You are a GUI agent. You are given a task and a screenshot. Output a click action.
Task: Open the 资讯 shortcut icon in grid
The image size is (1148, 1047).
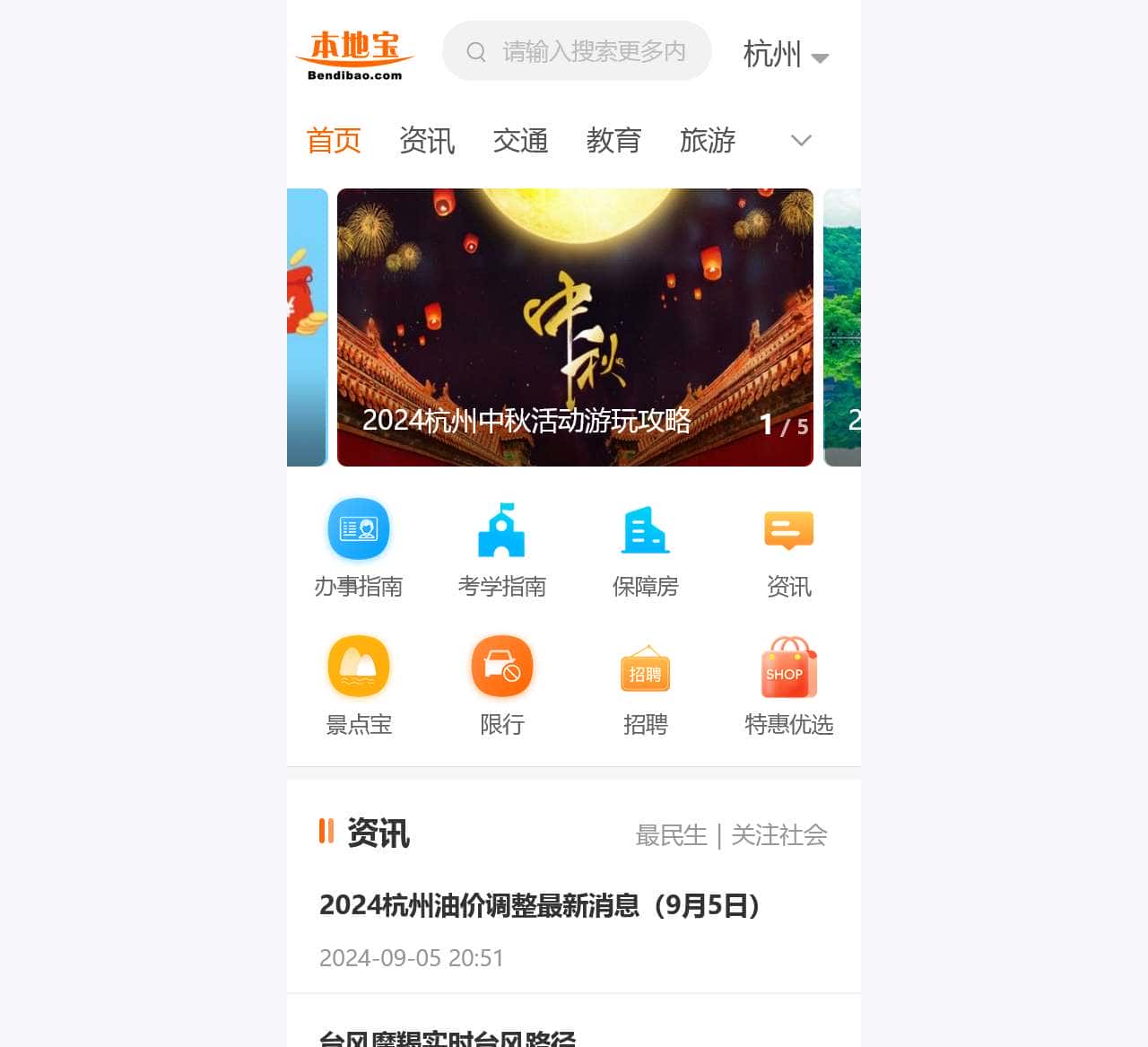click(789, 548)
